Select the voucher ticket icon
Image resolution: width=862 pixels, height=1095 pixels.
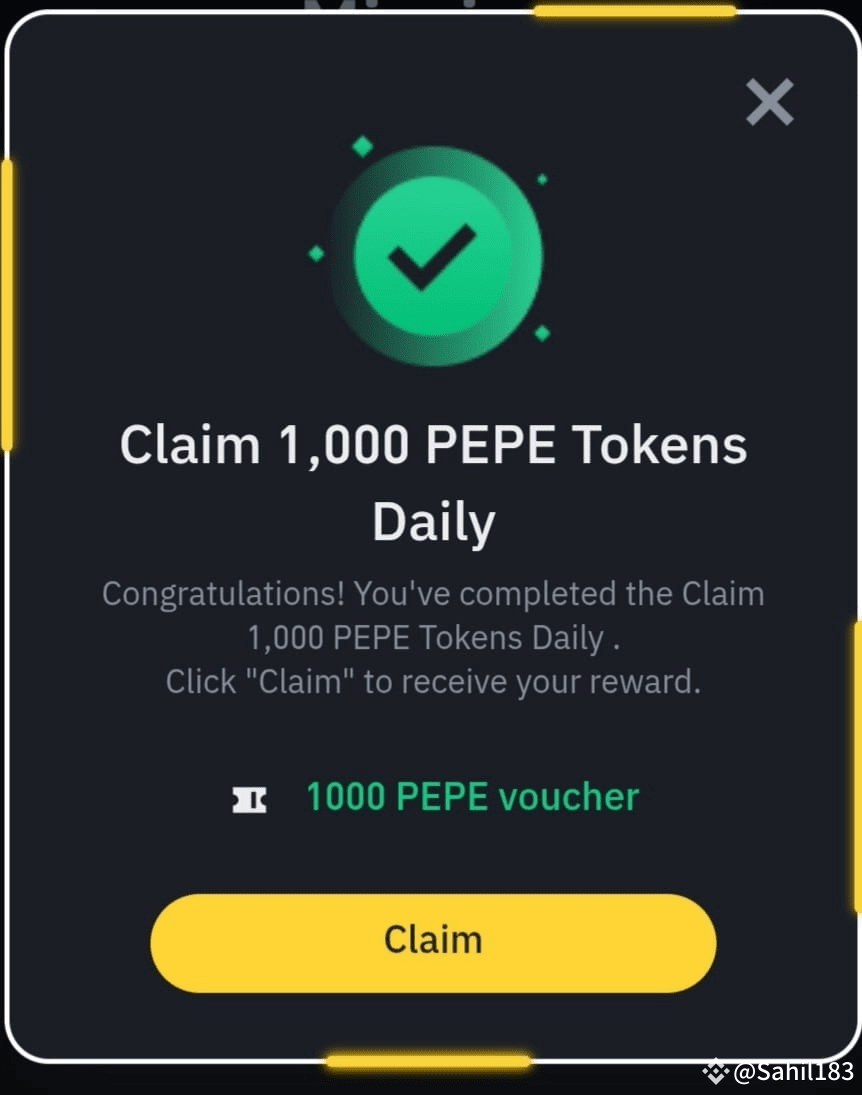tap(249, 797)
